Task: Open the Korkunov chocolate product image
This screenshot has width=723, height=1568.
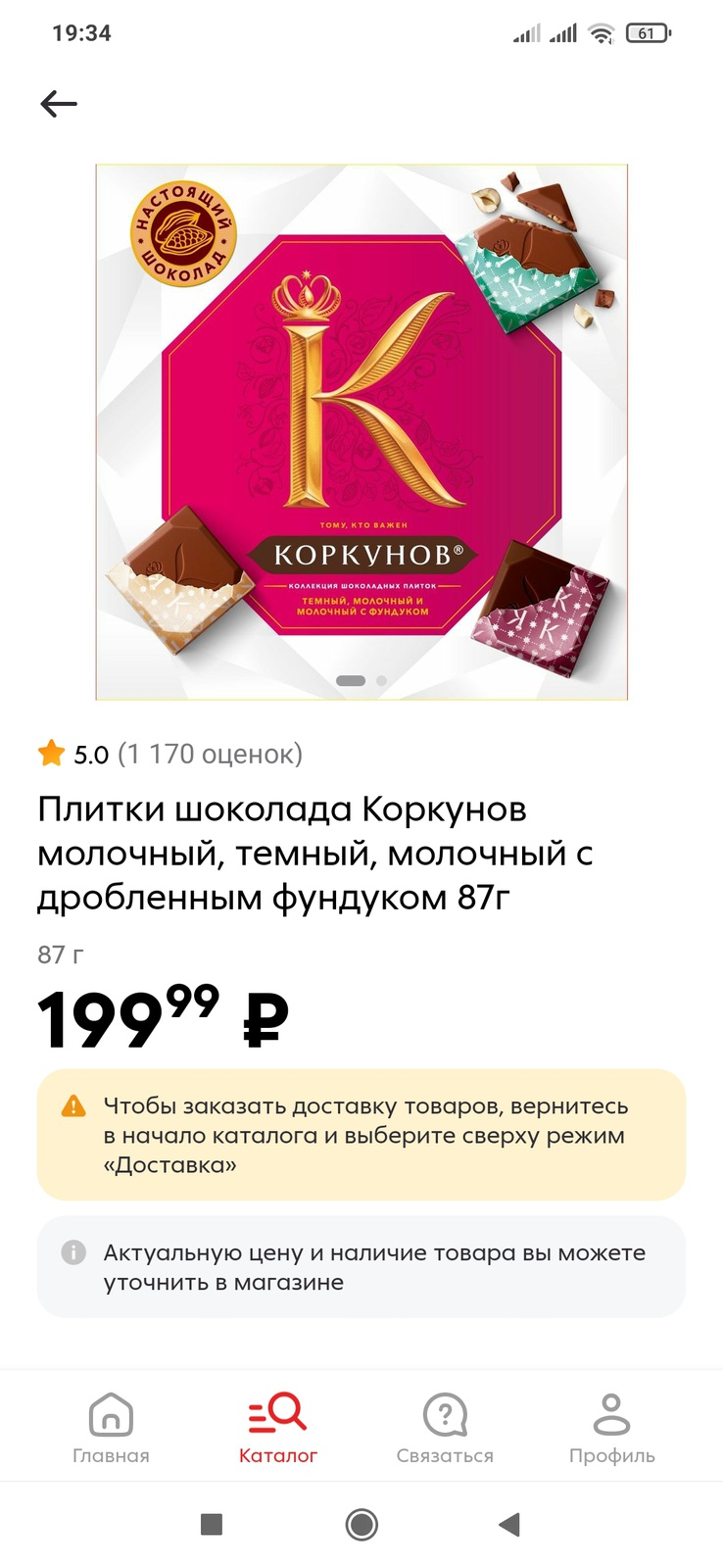Action: (361, 432)
